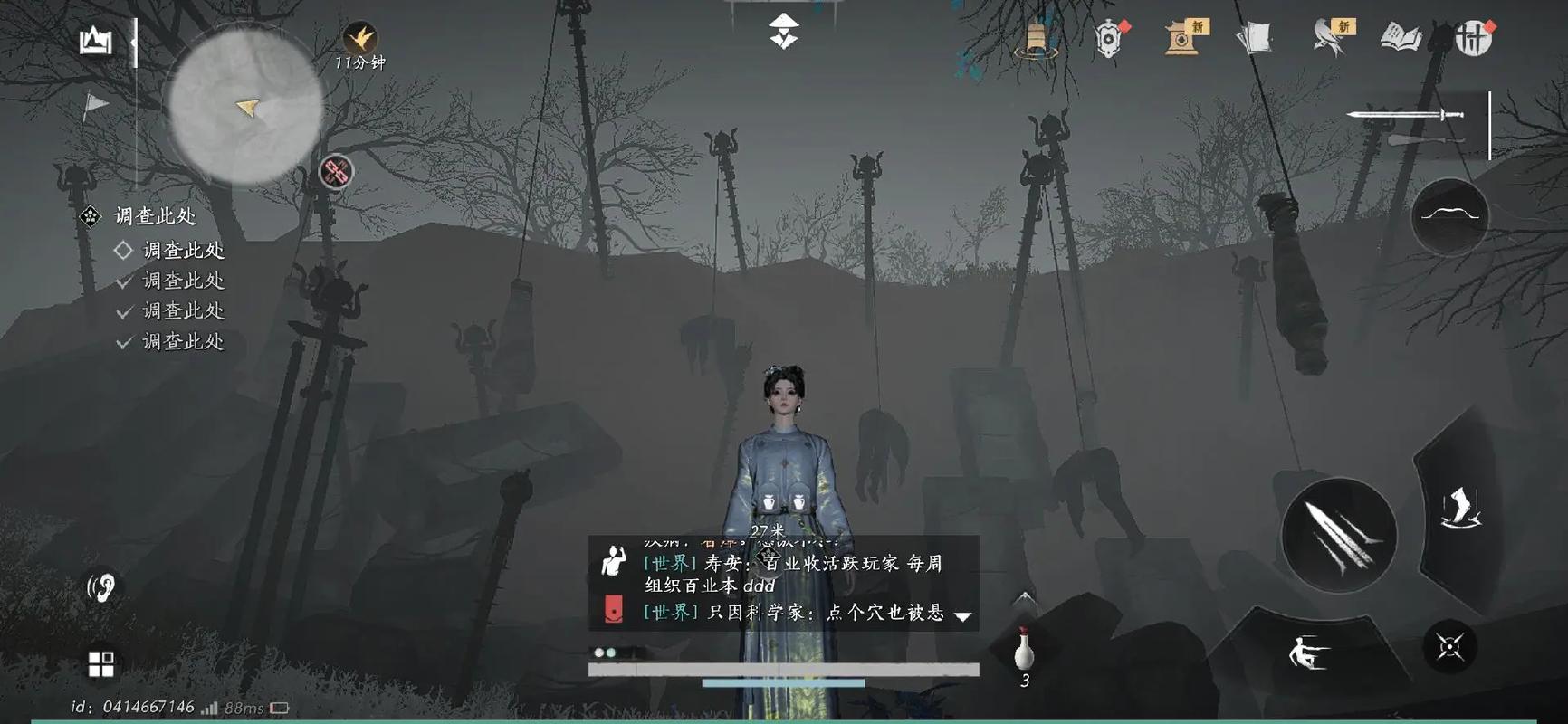Tap the crossed-swords target lock button
Image resolution: width=1568 pixels, height=724 pixels.
click(1449, 647)
